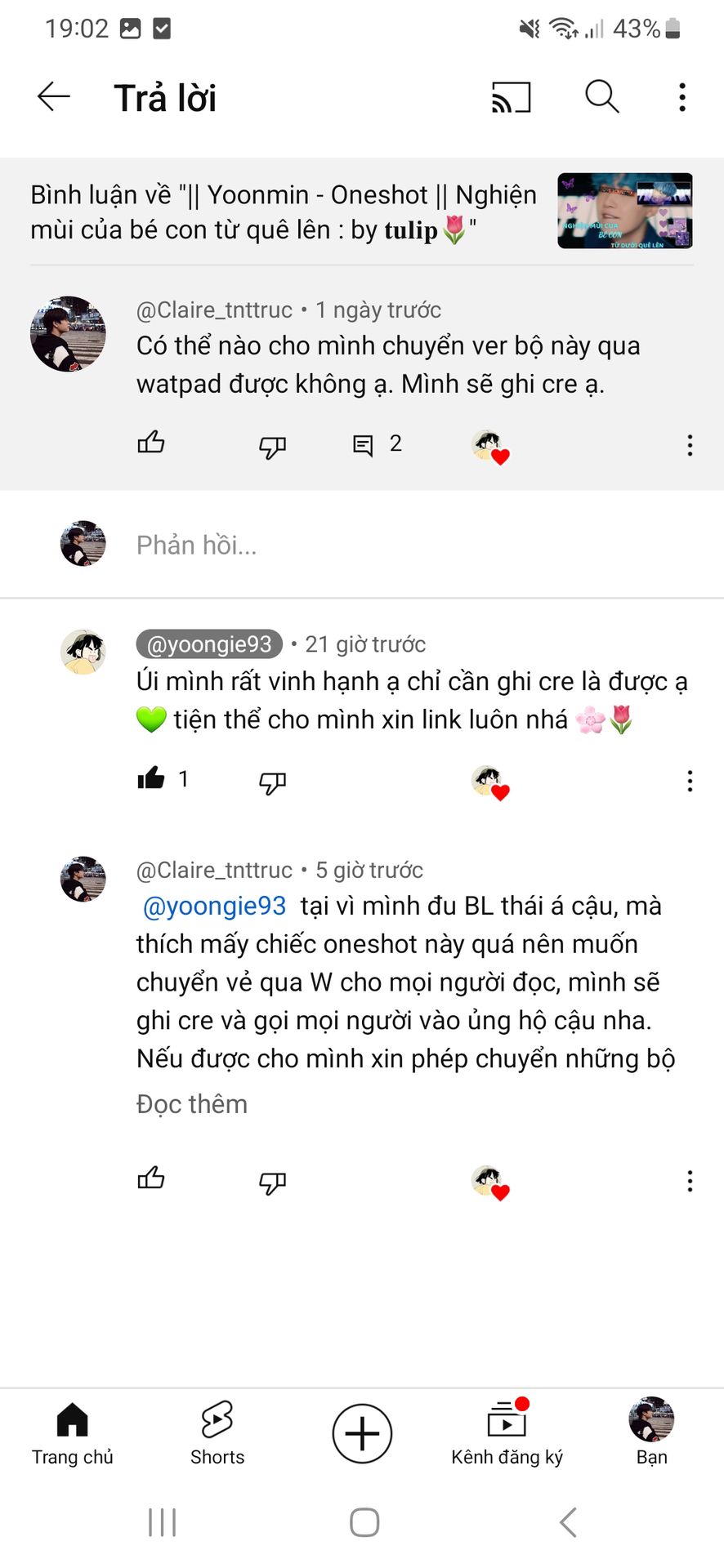Open the @yoongie93 channel chip
724x1568 pixels.
[209, 644]
